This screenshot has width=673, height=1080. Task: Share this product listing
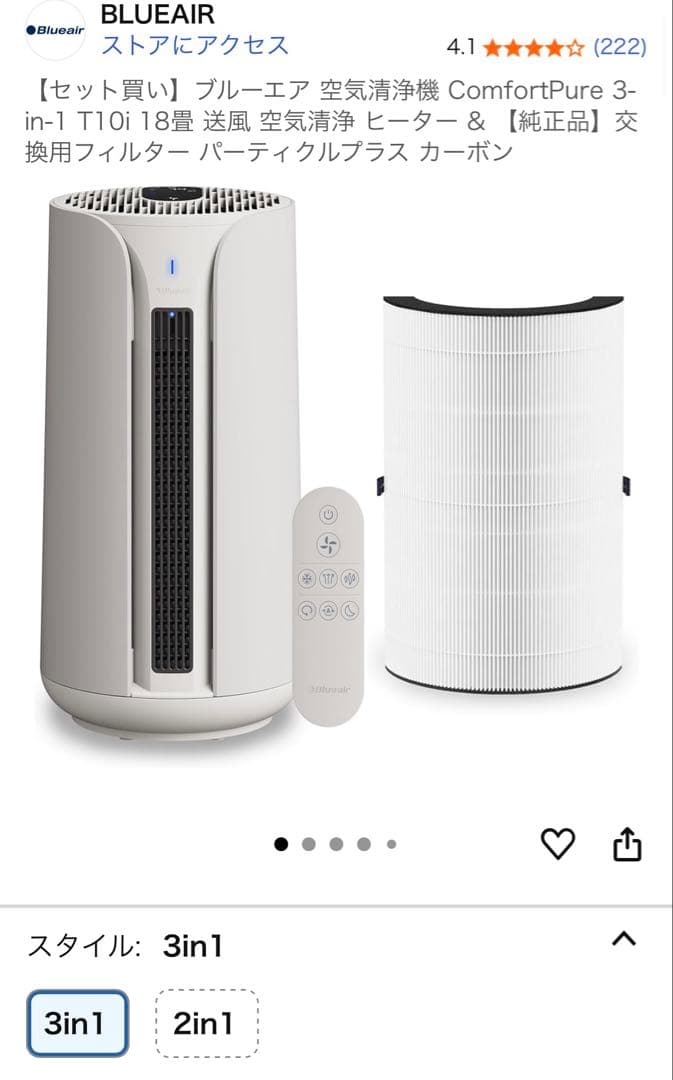626,845
